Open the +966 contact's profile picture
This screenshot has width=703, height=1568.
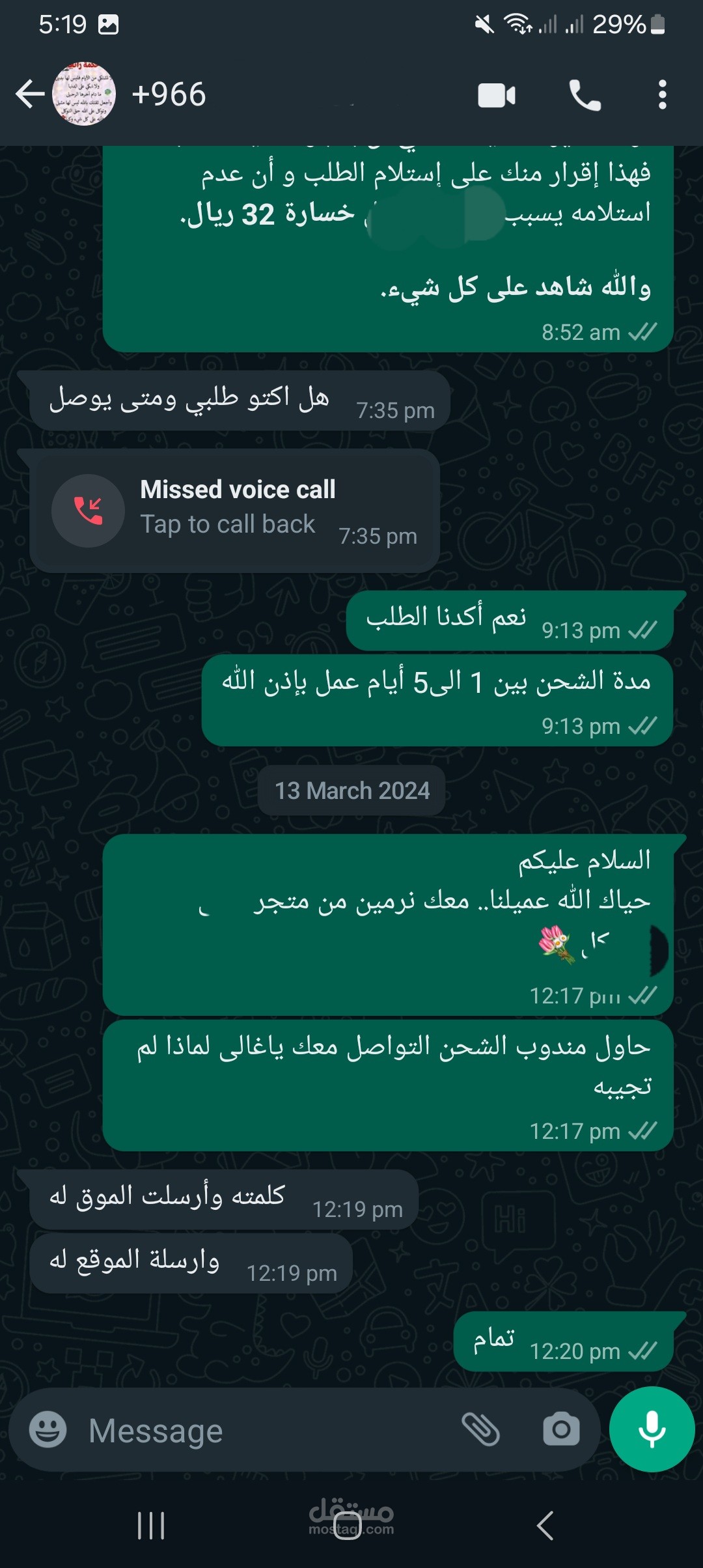coord(85,94)
